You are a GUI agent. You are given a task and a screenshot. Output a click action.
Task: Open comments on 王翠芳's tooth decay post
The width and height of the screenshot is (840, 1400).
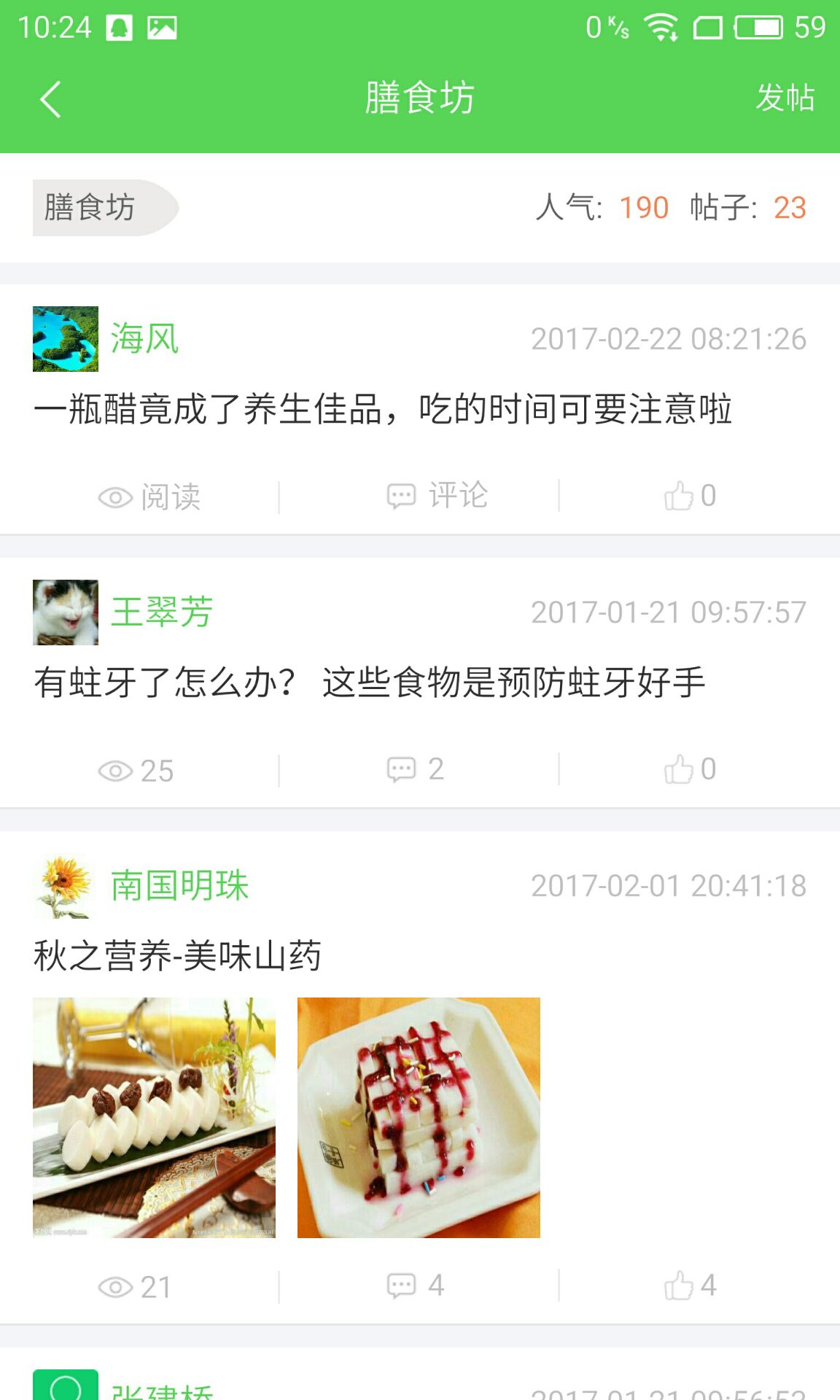416,770
